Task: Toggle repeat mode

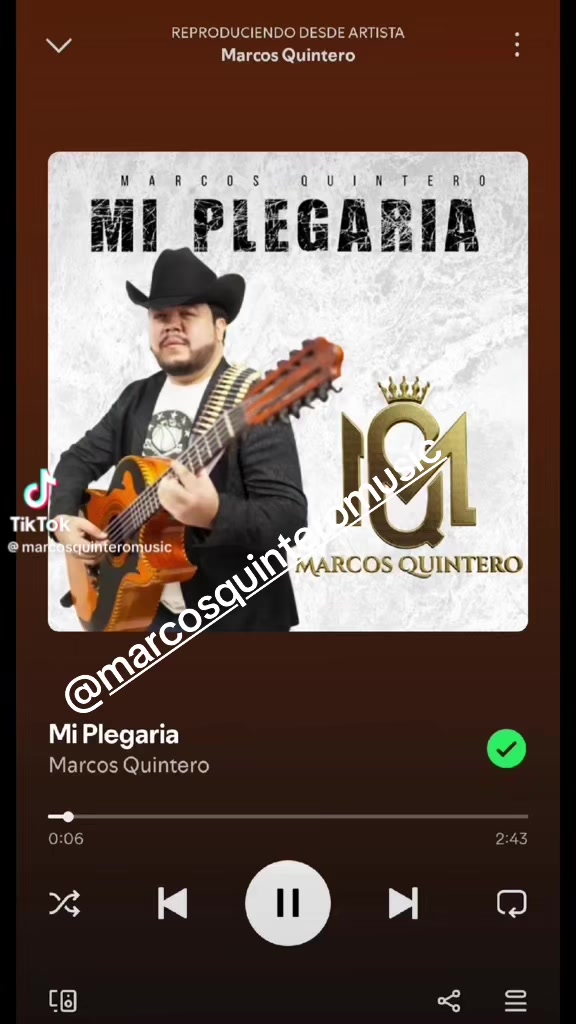Action: pyautogui.click(x=511, y=903)
